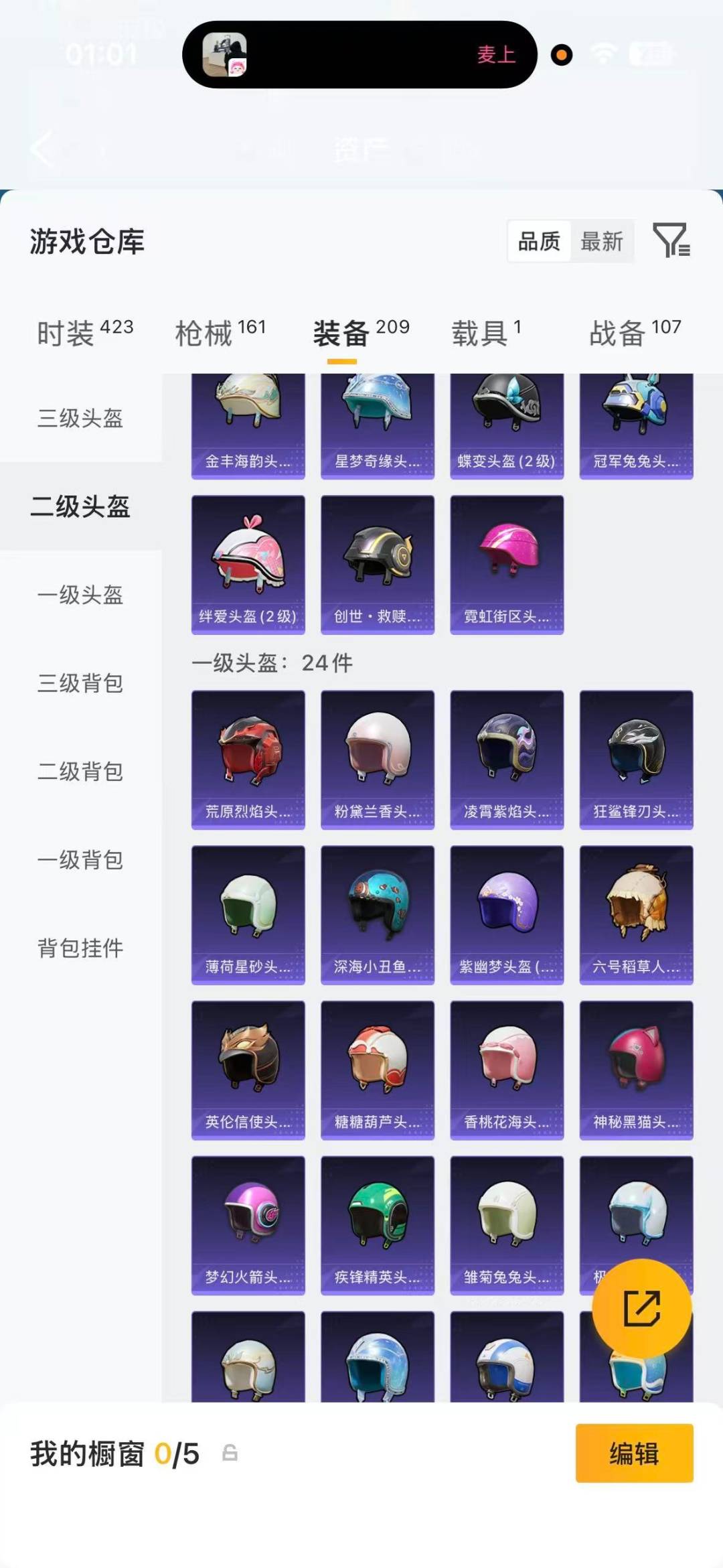Tap 麦上 to toggle microphone state

[494, 56]
